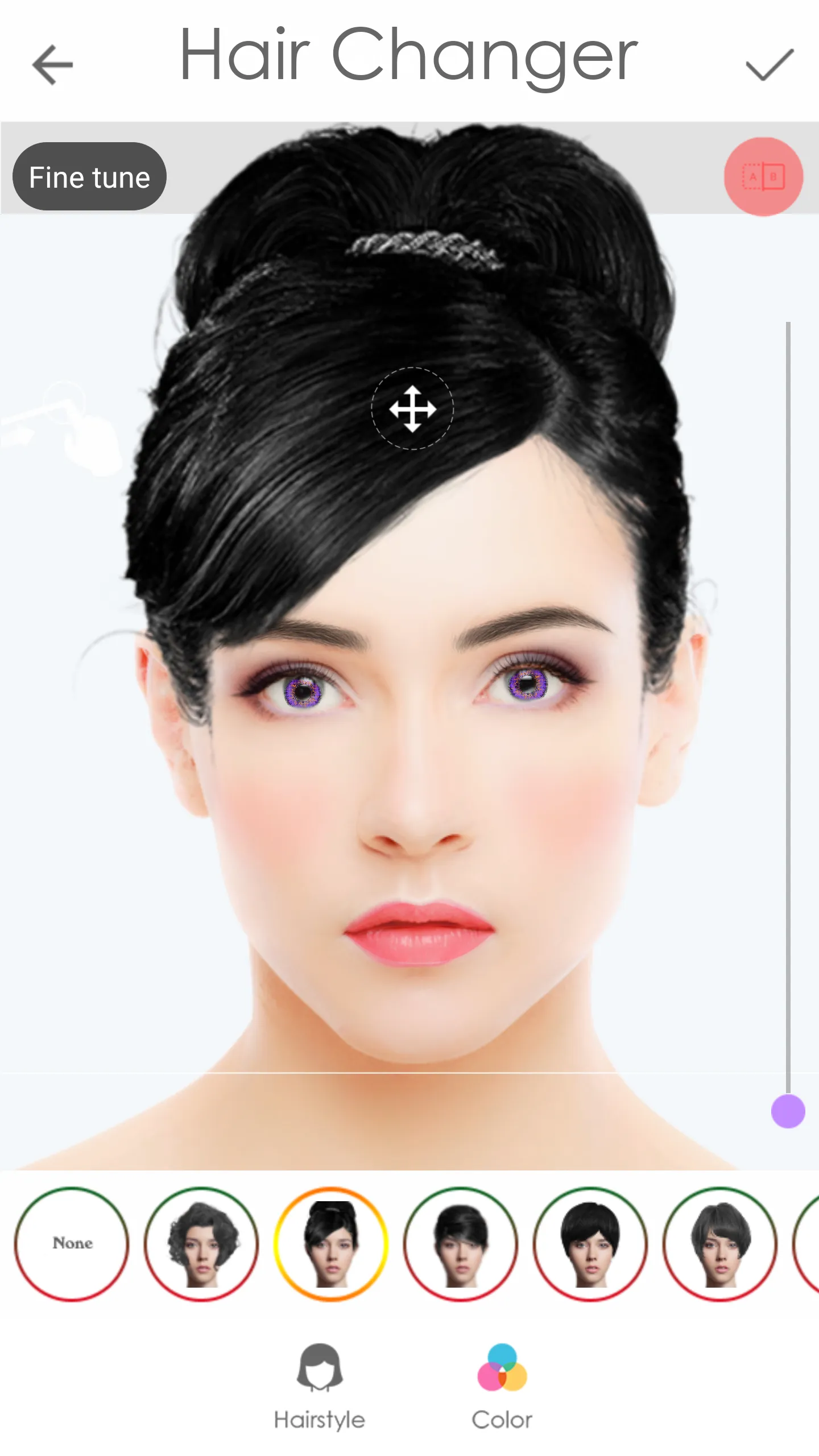Choose the curly bob hairstyle thumbnail

[201, 1244]
